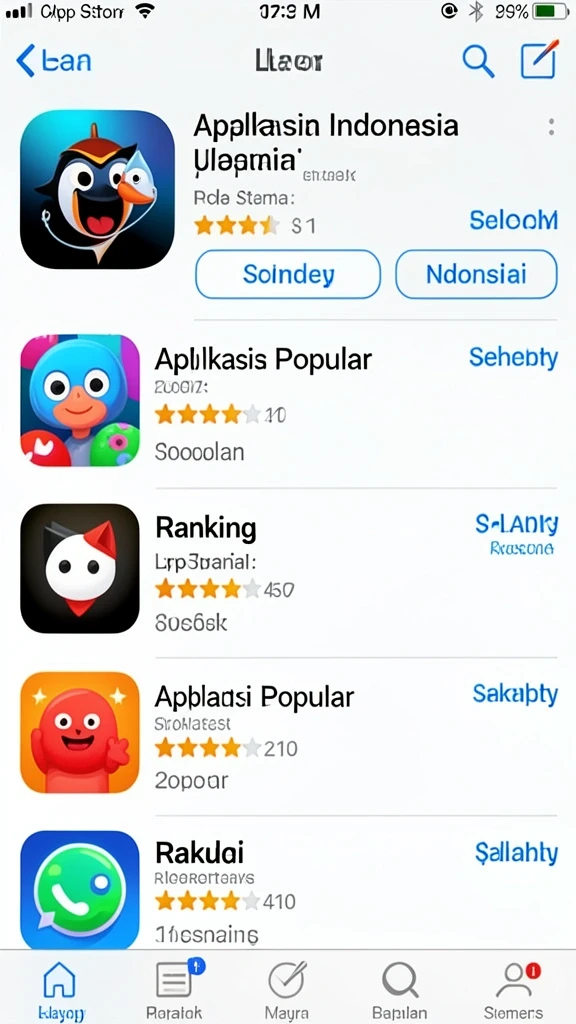
Task: Tap the action button beside Ranking
Action: (x=516, y=534)
